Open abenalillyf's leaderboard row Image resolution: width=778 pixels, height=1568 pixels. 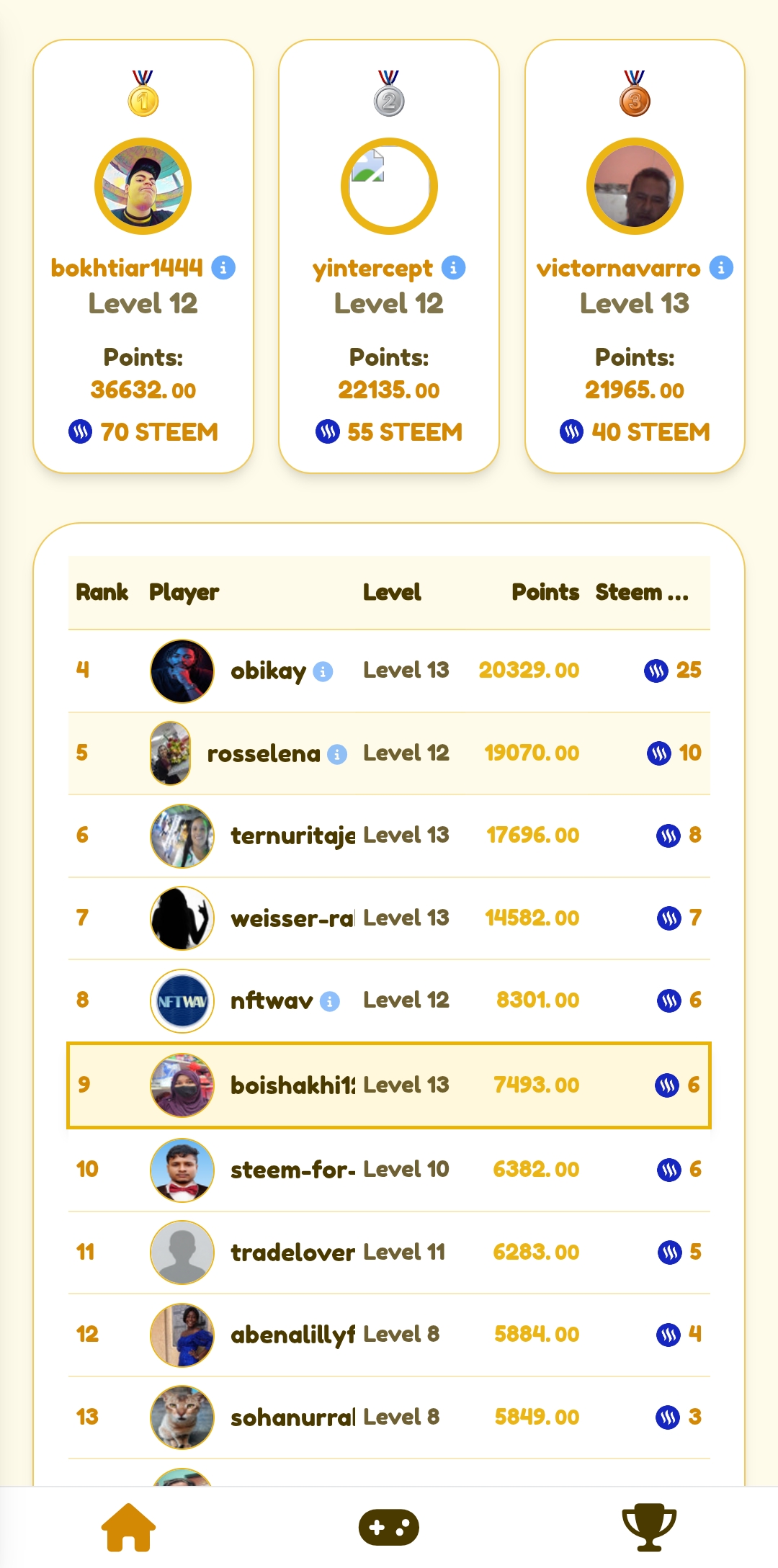coord(389,1335)
